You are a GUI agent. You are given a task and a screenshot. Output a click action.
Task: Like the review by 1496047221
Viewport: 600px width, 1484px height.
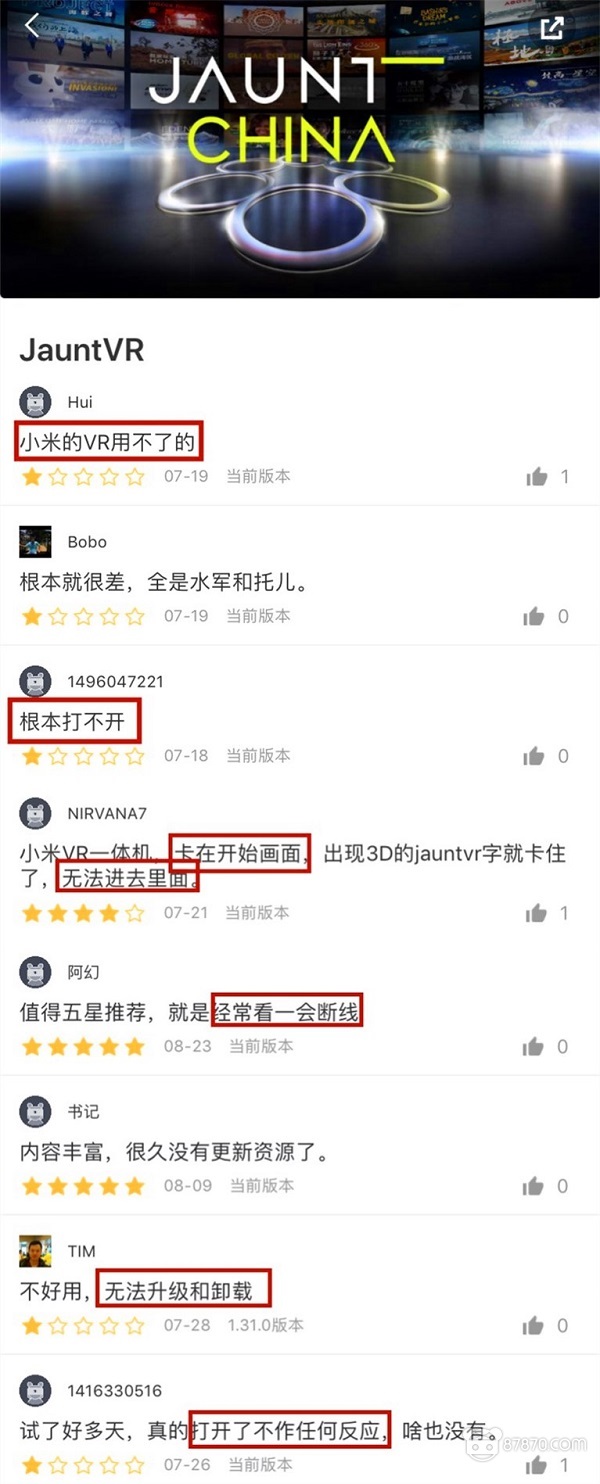[x=534, y=756]
